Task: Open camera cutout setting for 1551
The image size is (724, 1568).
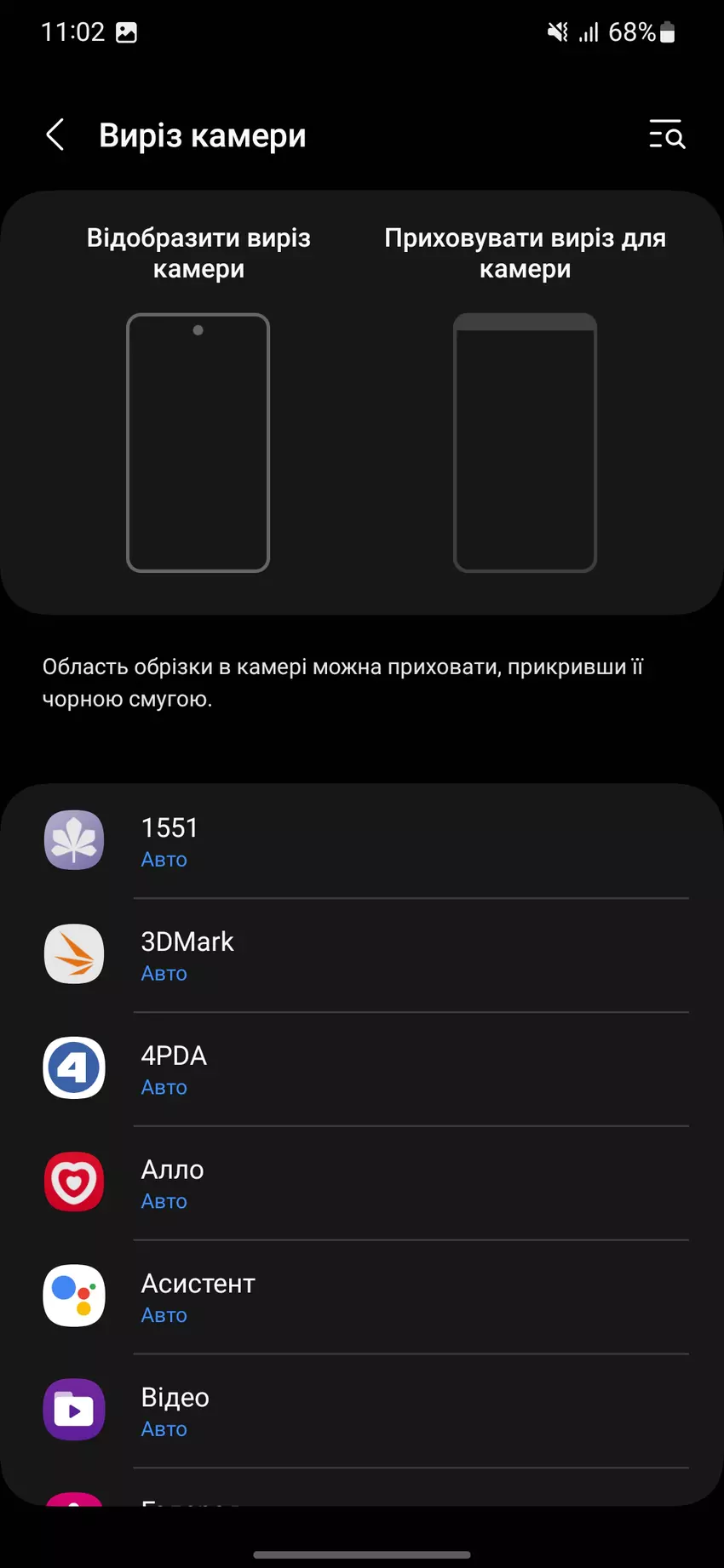Action: pyautogui.click(x=362, y=841)
